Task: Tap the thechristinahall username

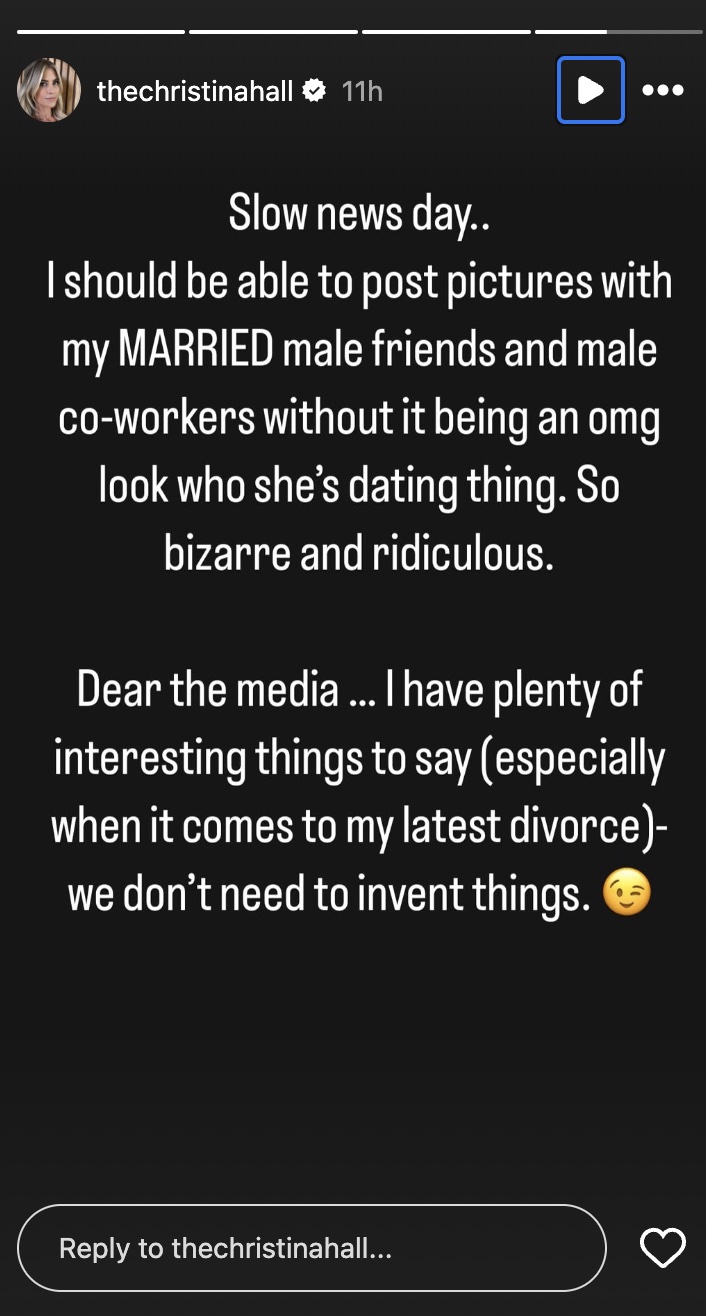Action: click(195, 91)
